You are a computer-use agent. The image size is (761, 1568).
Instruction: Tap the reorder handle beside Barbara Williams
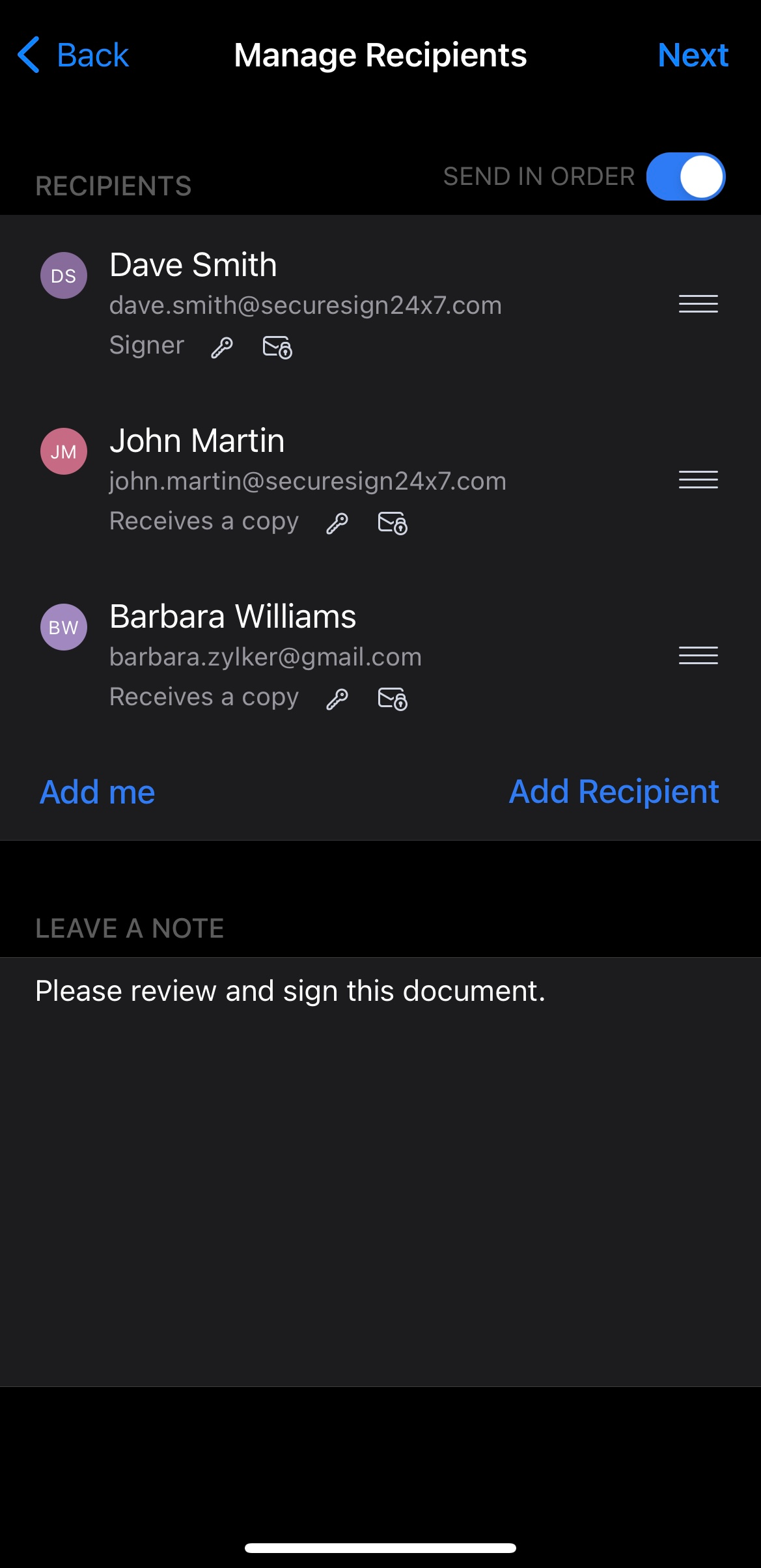pyautogui.click(x=698, y=655)
